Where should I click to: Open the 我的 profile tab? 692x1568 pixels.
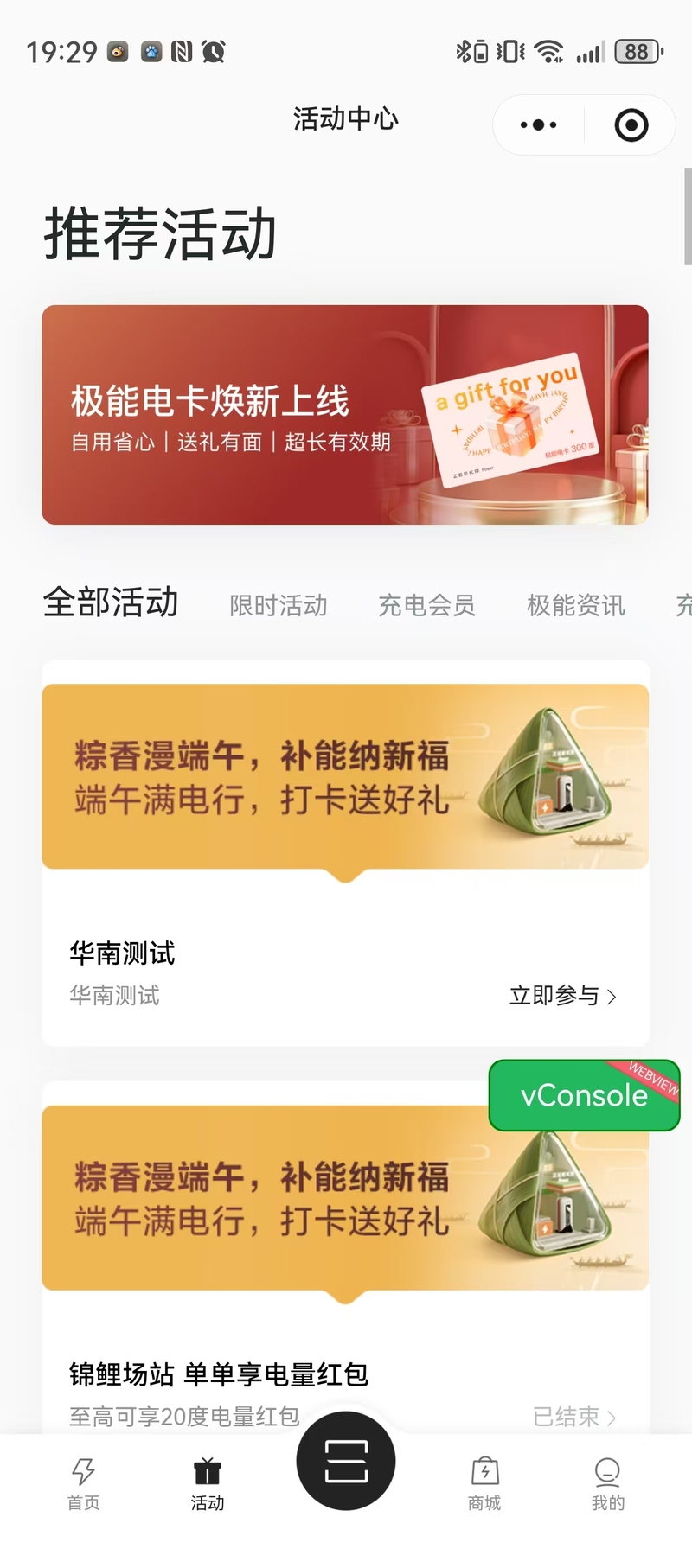(608, 1483)
